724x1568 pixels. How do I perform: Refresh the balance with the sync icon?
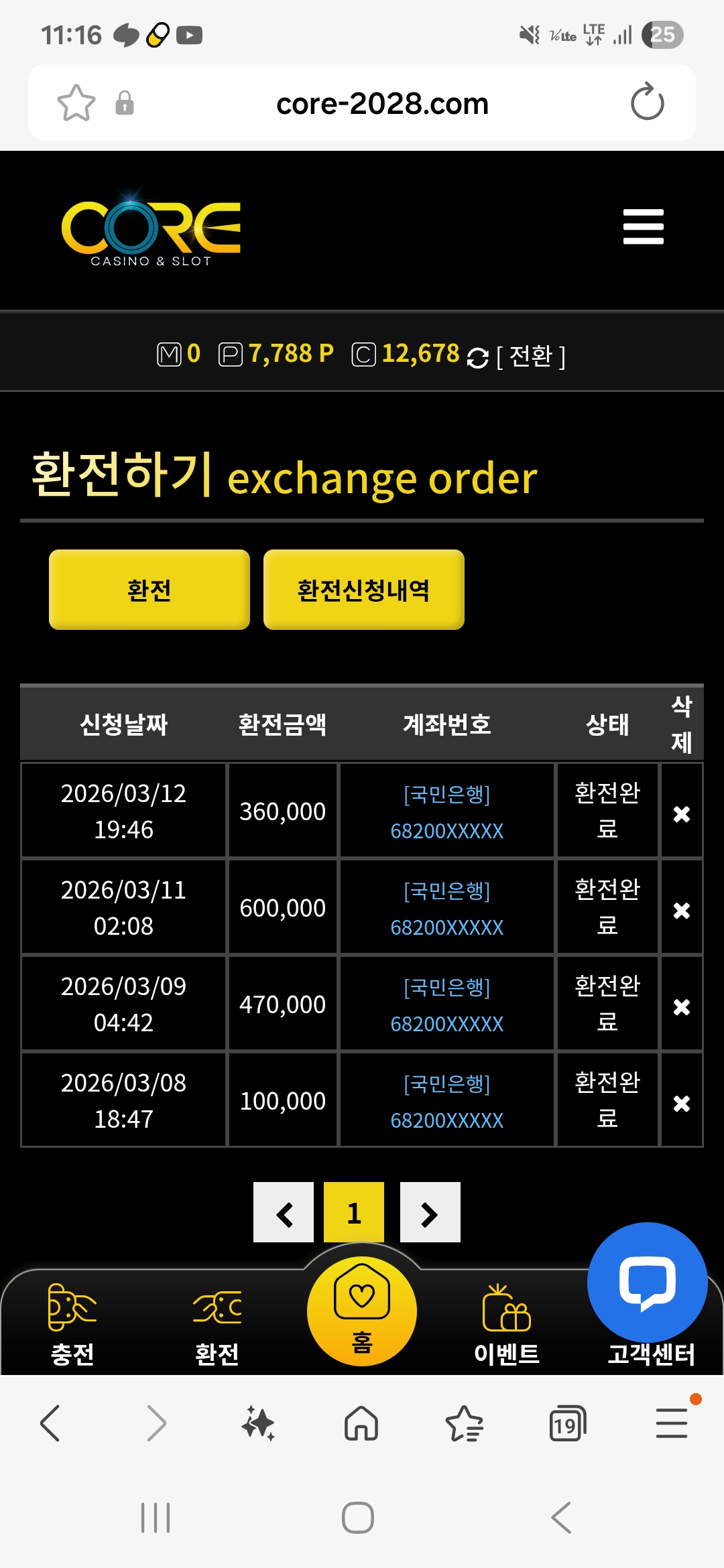[477, 358]
